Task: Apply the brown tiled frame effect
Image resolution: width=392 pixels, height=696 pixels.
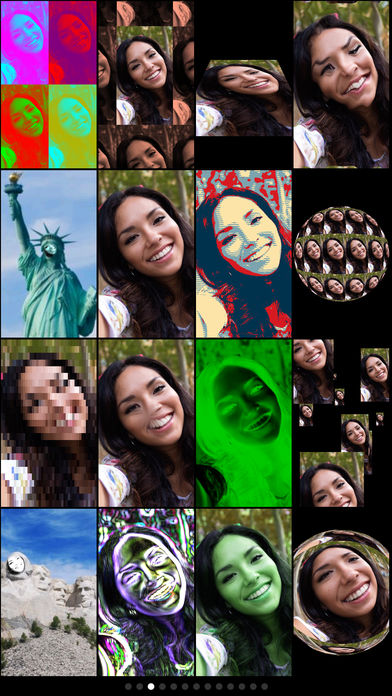Action: tap(146, 84)
